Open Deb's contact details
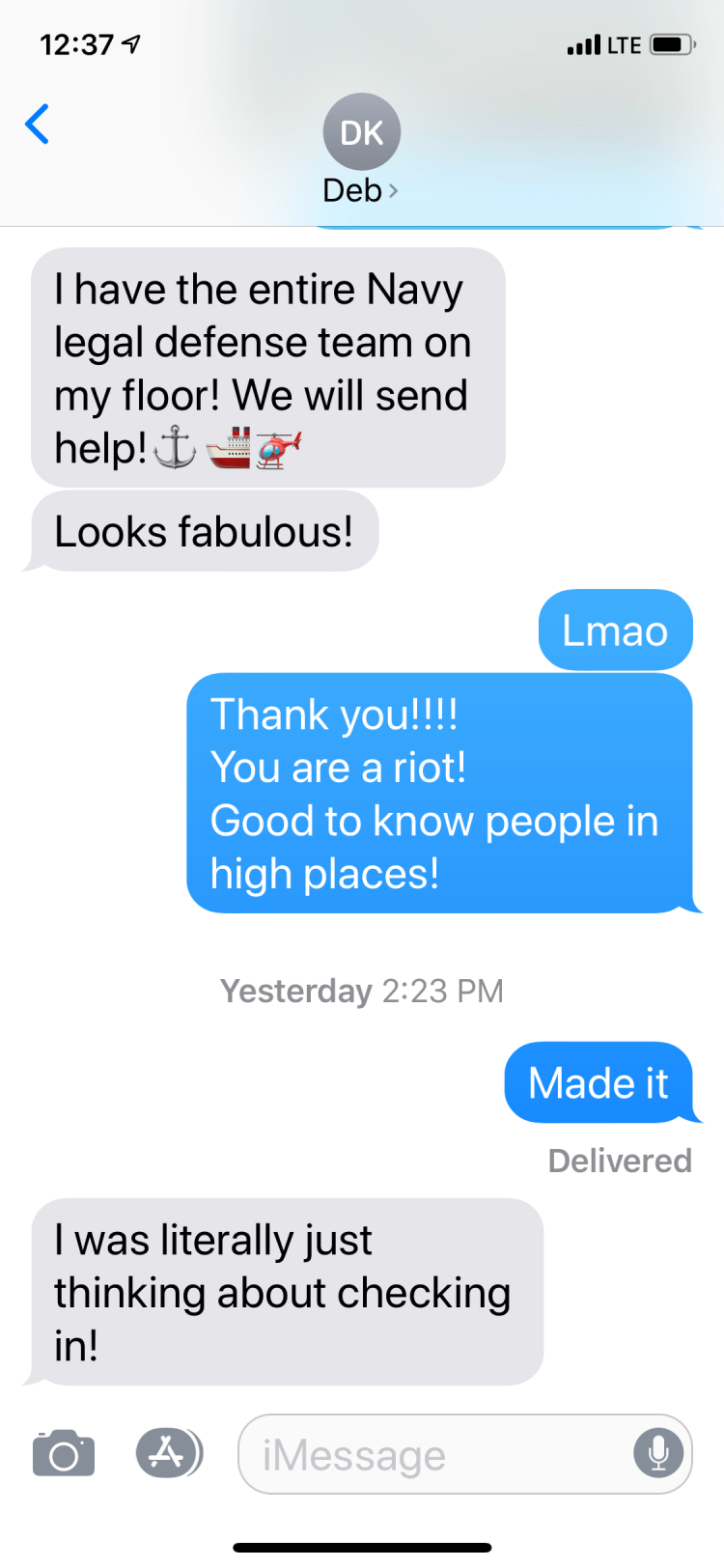The height and width of the screenshot is (1568, 724). click(361, 150)
